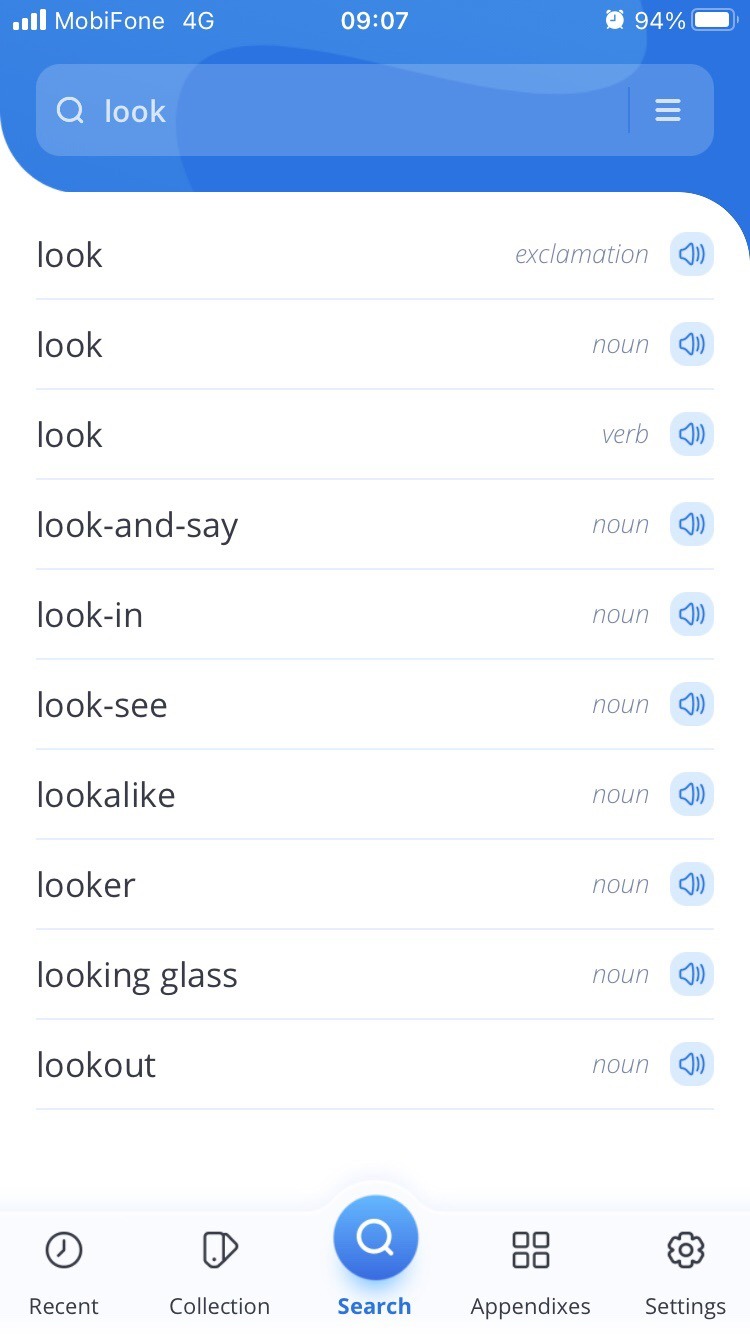
Task: Open the hamburger menu in search bar
Action: pos(668,110)
